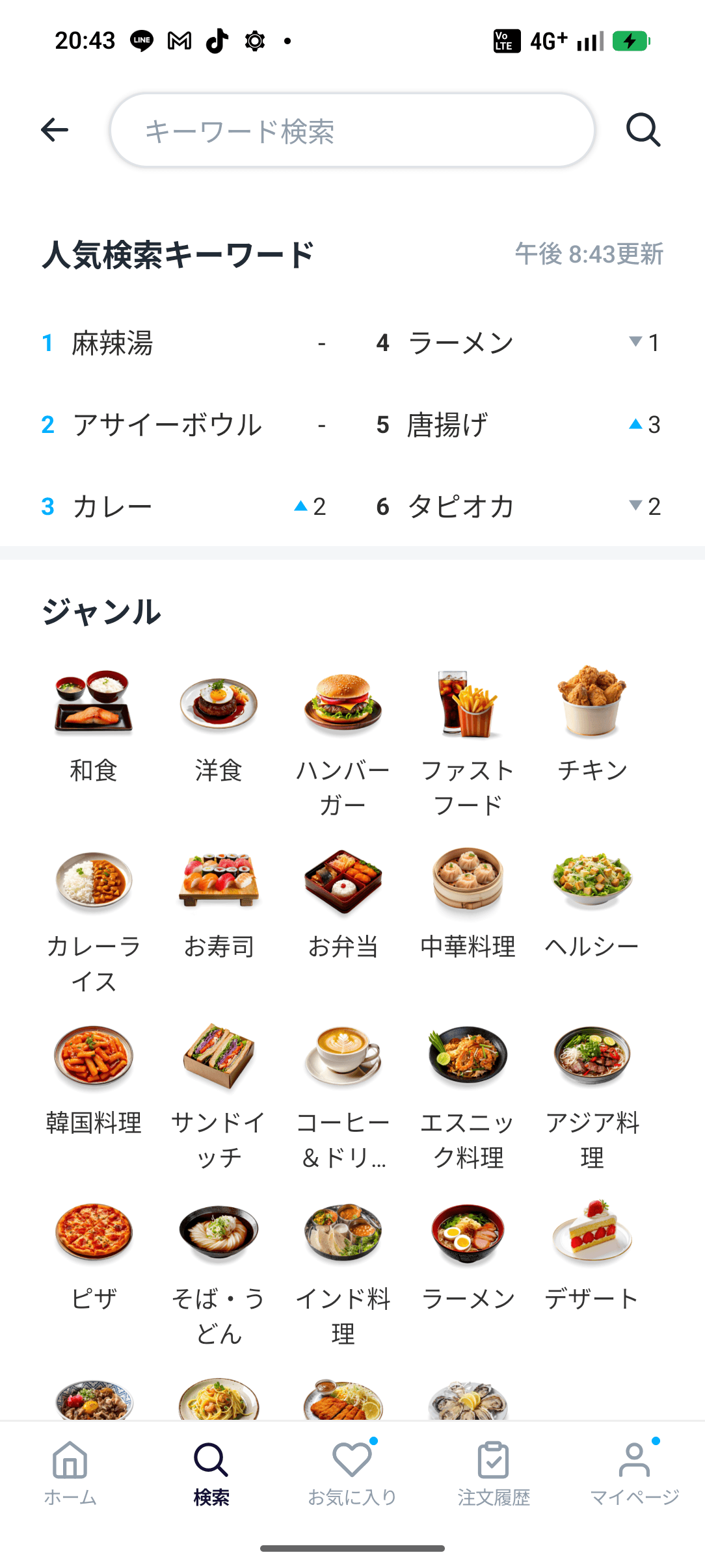Open the デザート genre
This screenshot has width=705, height=1568.
(592, 1253)
